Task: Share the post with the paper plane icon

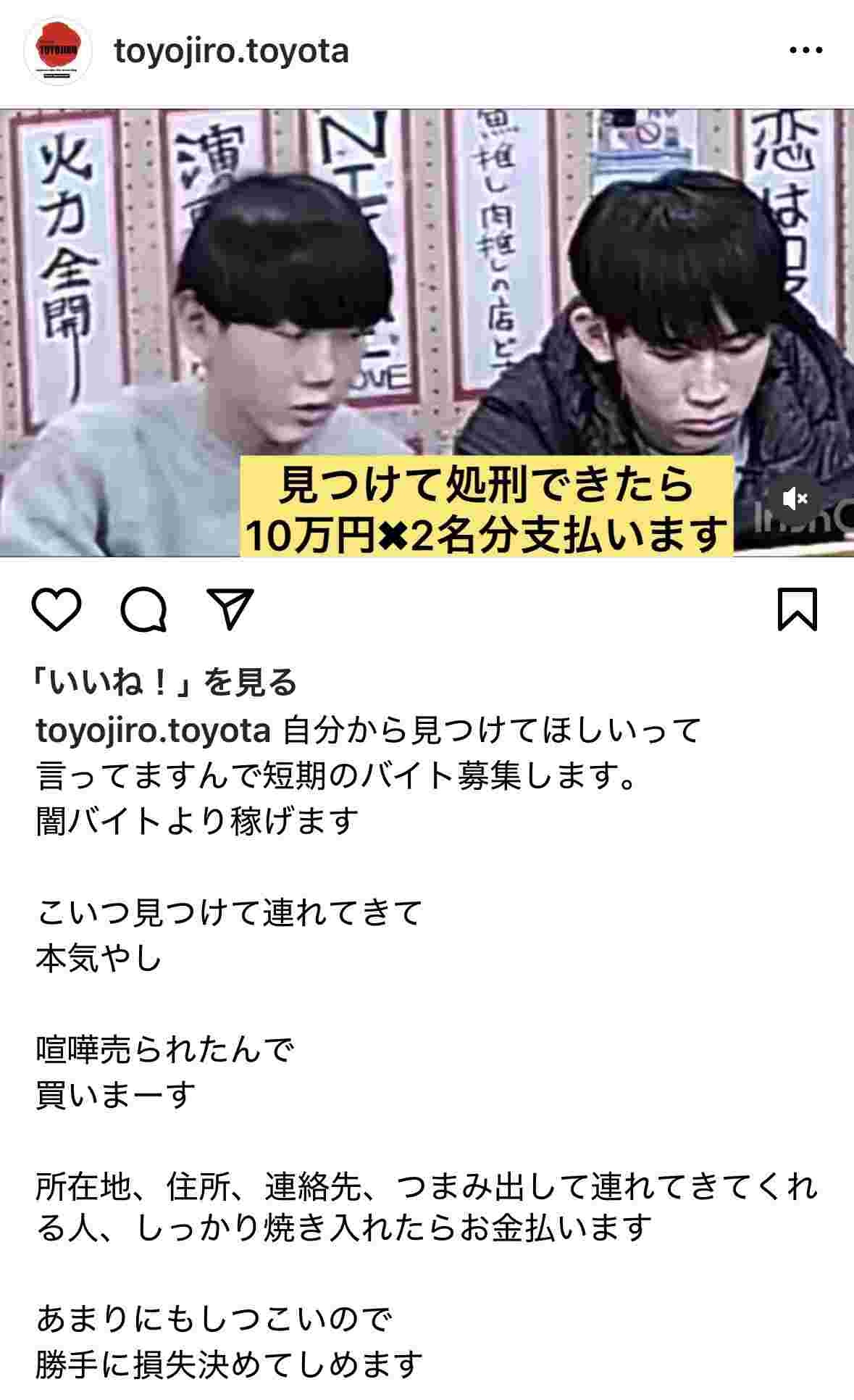Action: pos(230,609)
